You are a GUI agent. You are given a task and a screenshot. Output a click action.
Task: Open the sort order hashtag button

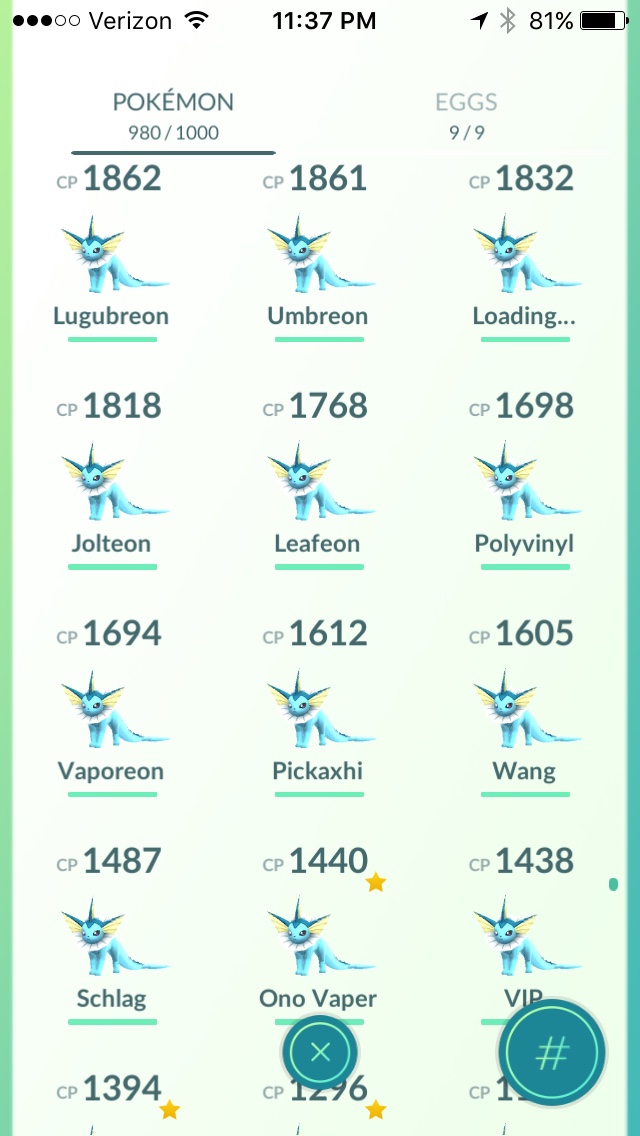tap(552, 1052)
